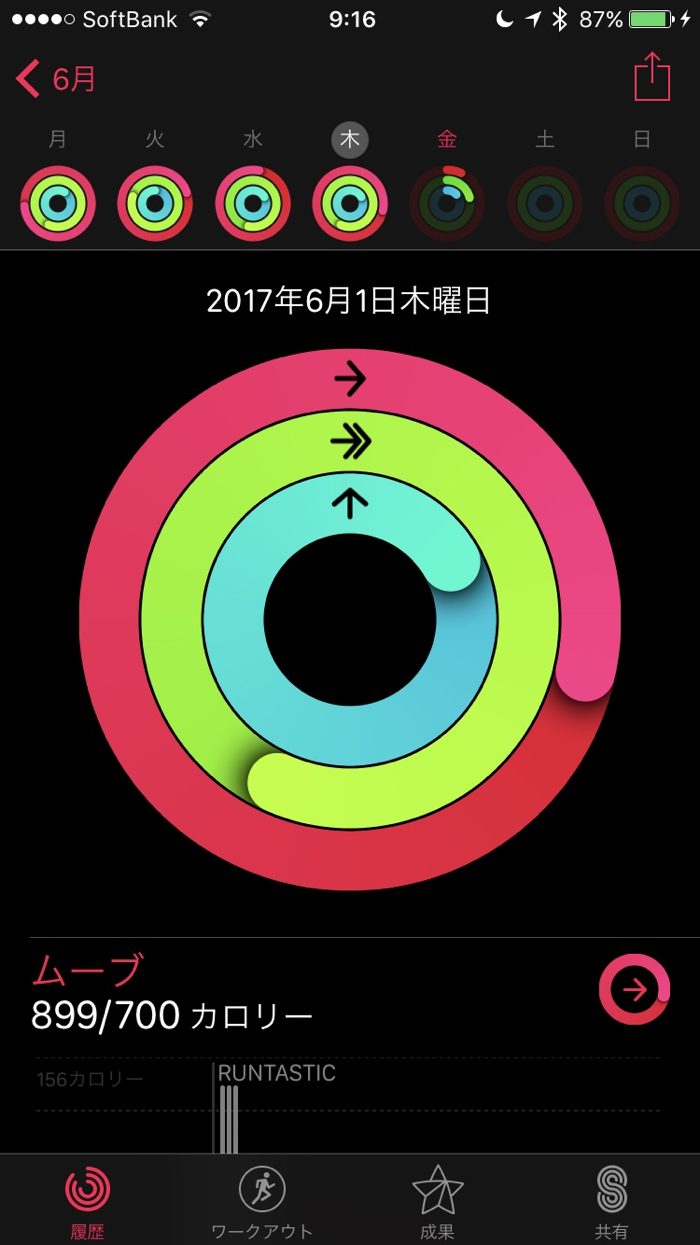Switch to the 成果 achievements tab

pos(438,1200)
